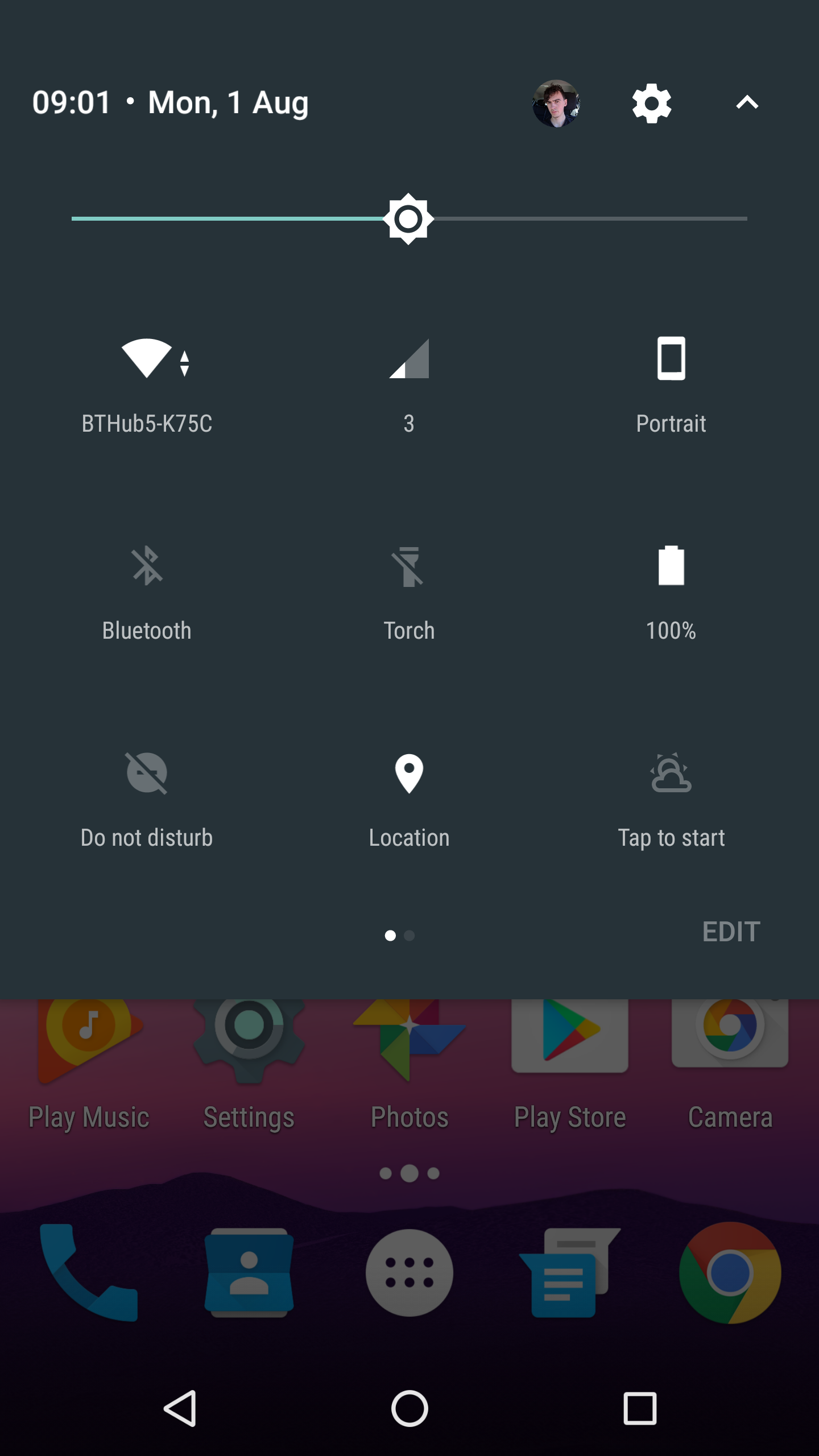Open the mobile data tile labeled 3
Screen dimensions: 819x1456
coord(409,359)
